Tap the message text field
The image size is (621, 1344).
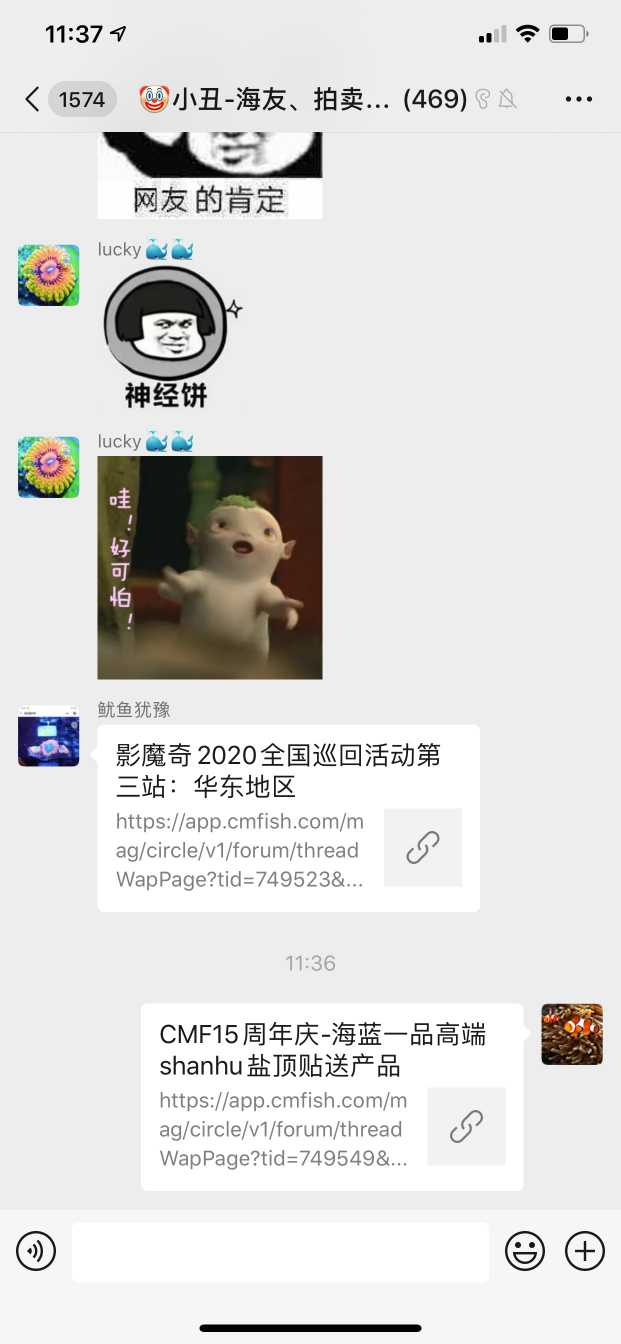[x=280, y=1251]
